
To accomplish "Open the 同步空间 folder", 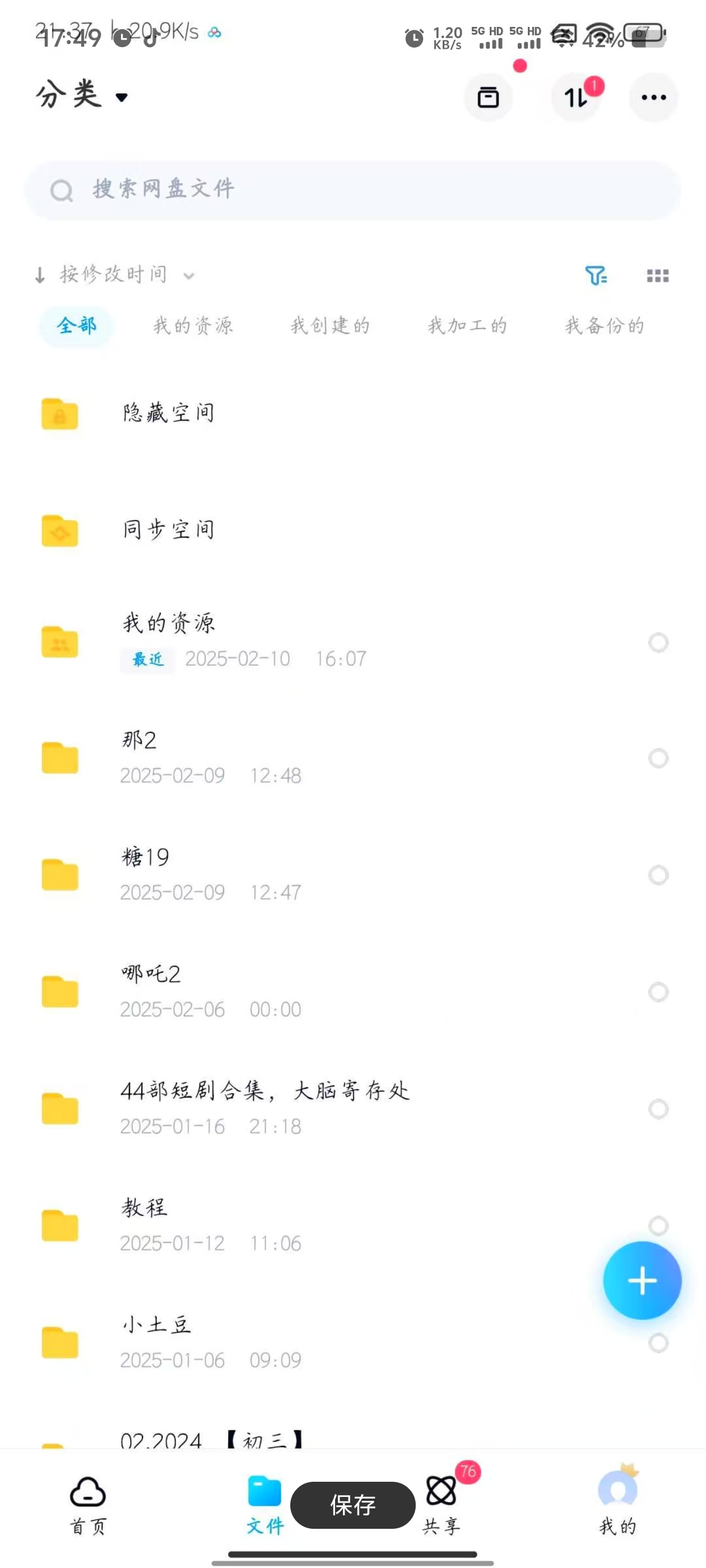I will 169,530.
